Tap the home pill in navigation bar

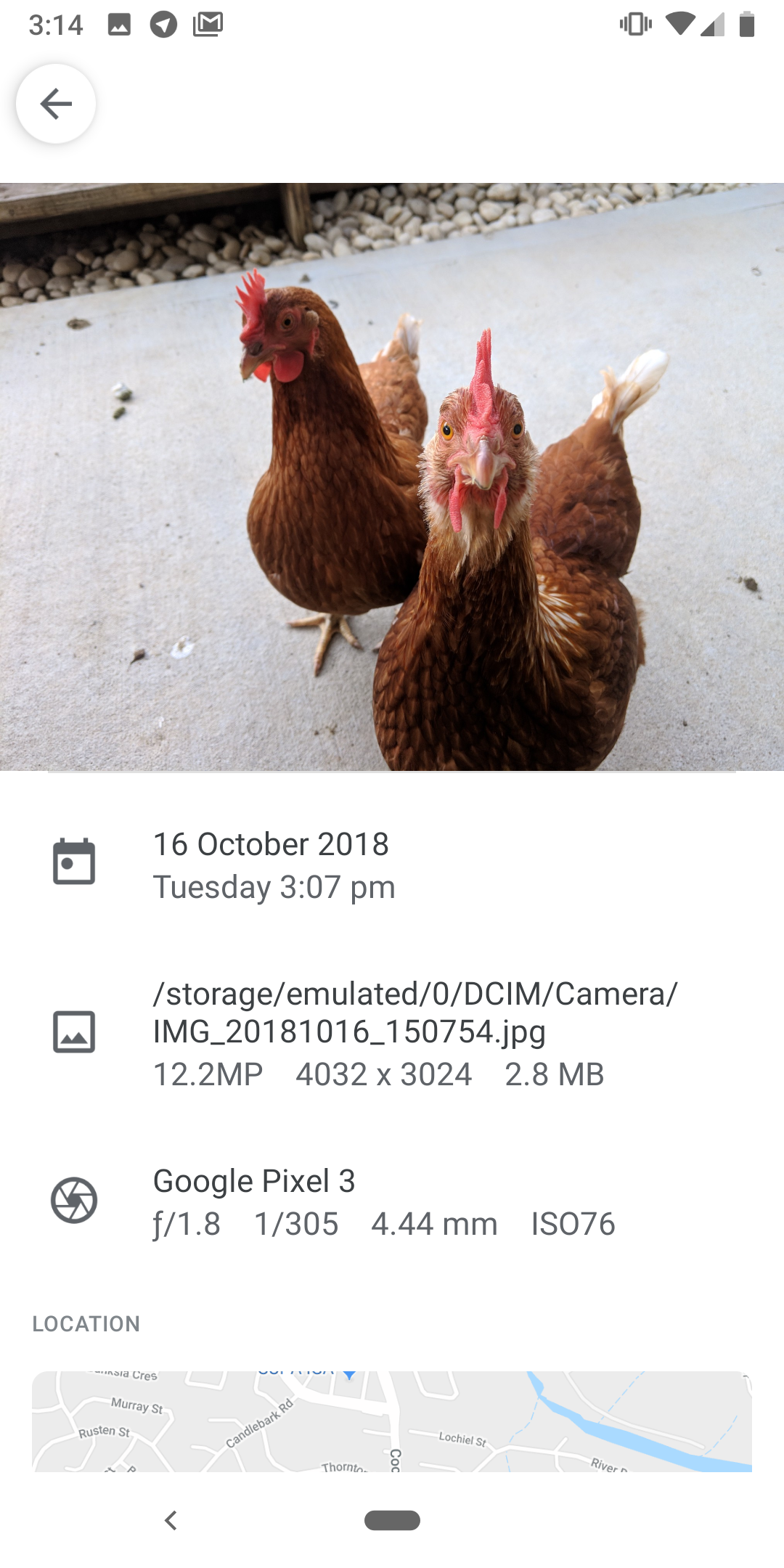[x=392, y=1520]
